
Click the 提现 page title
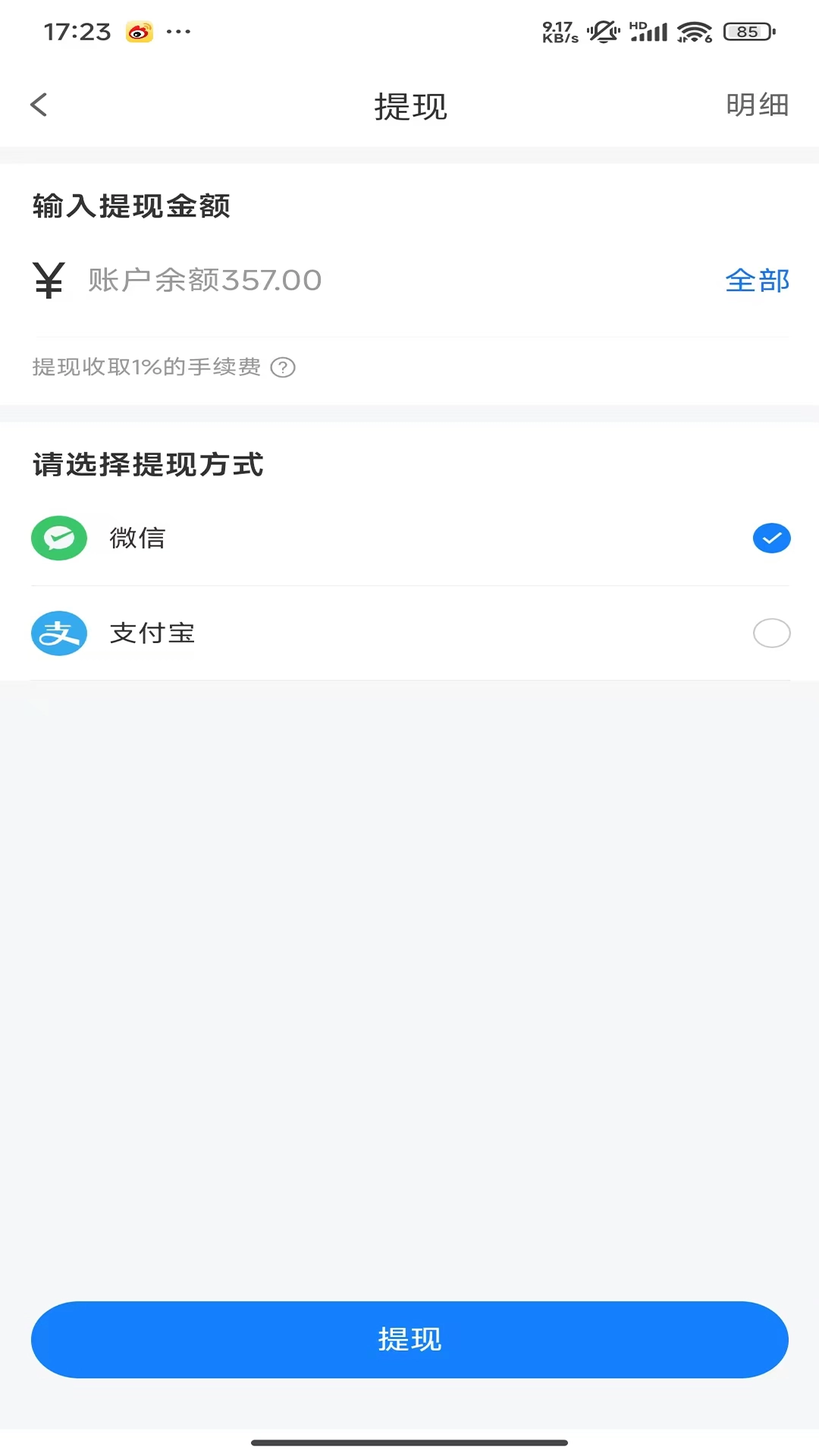(409, 106)
